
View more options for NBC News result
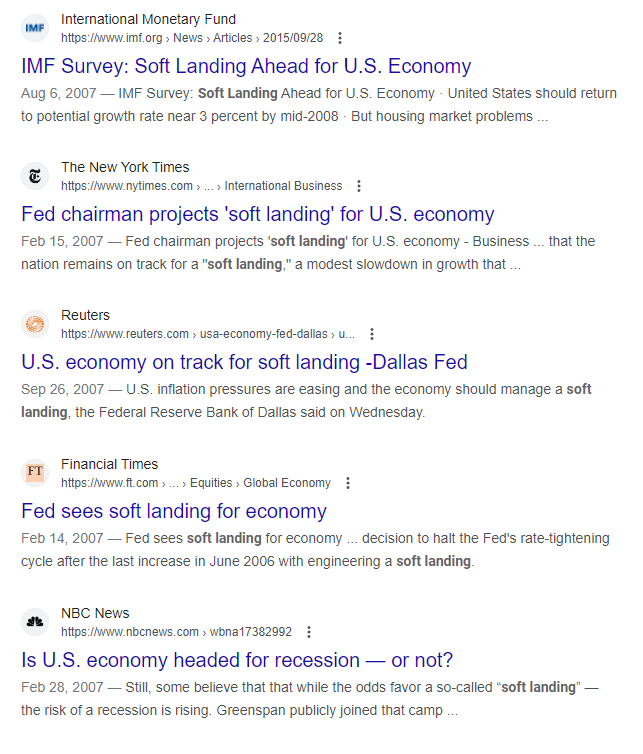tap(309, 632)
